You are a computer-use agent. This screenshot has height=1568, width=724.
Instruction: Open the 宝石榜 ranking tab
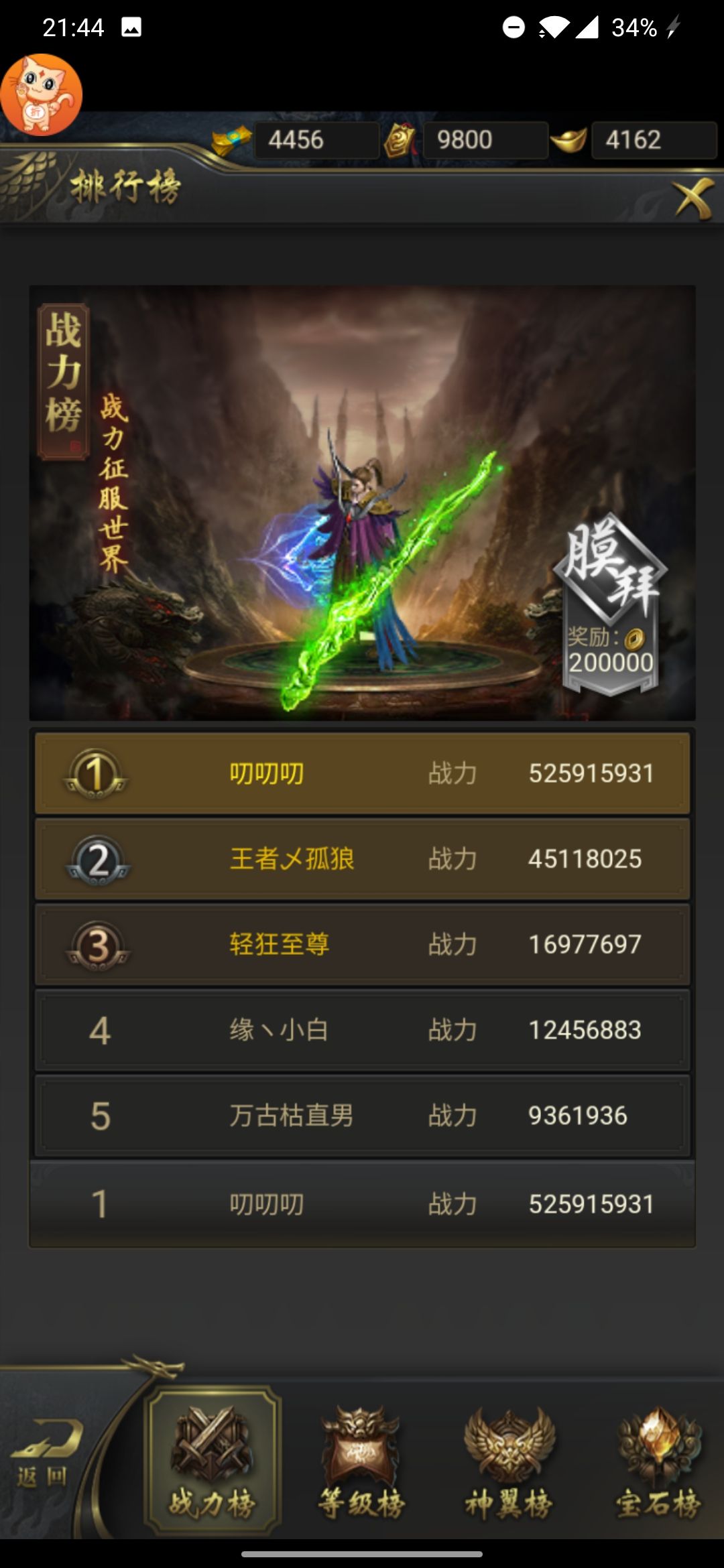[x=658, y=1462]
